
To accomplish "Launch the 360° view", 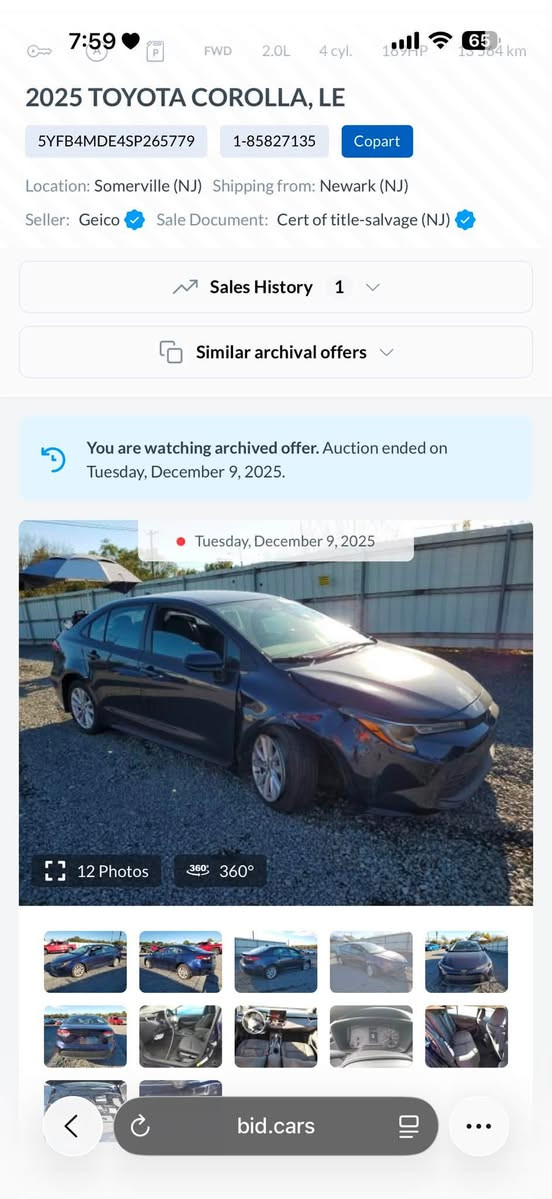I will click(220, 871).
